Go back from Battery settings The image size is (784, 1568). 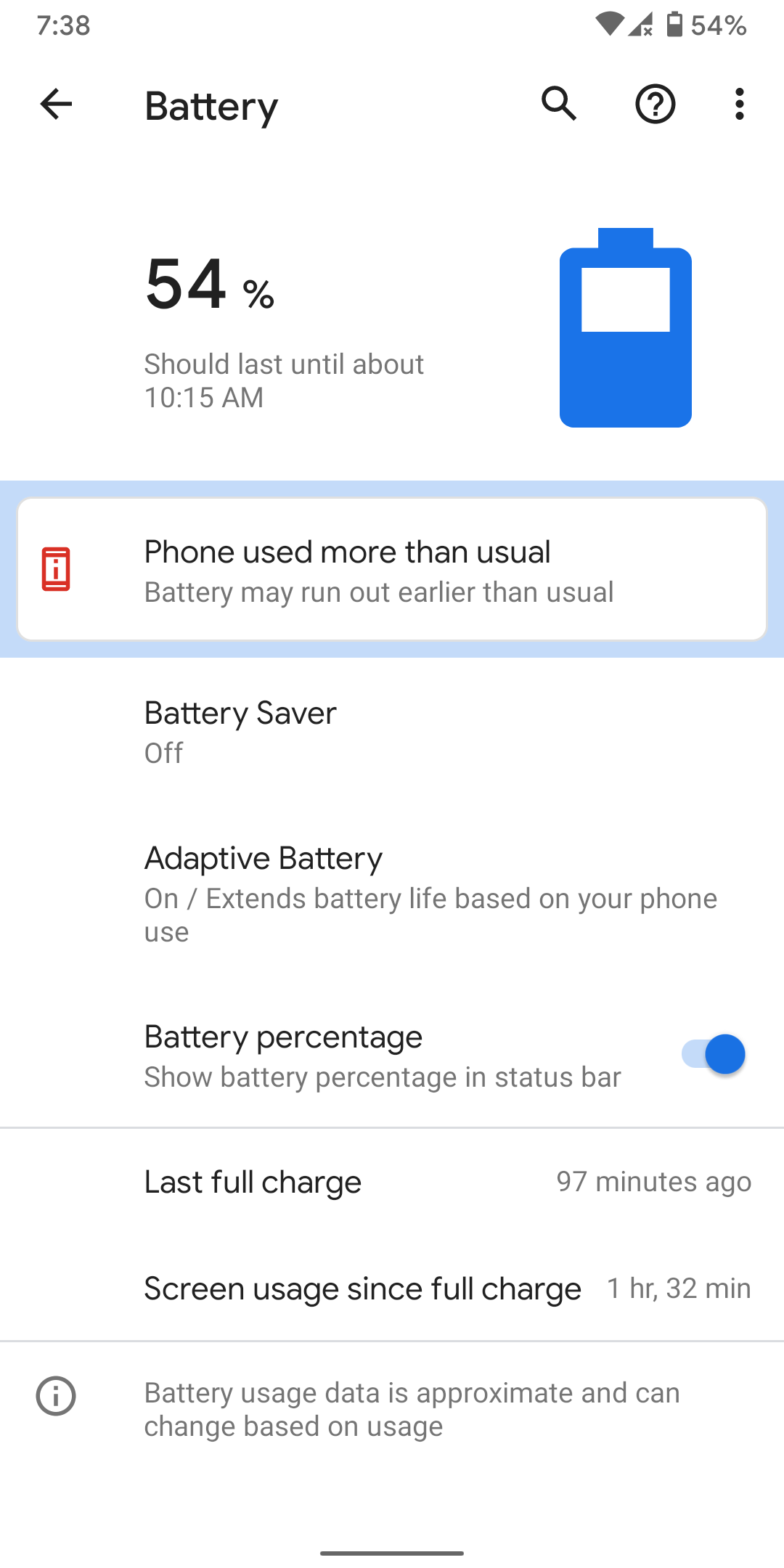(x=56, y=105)
